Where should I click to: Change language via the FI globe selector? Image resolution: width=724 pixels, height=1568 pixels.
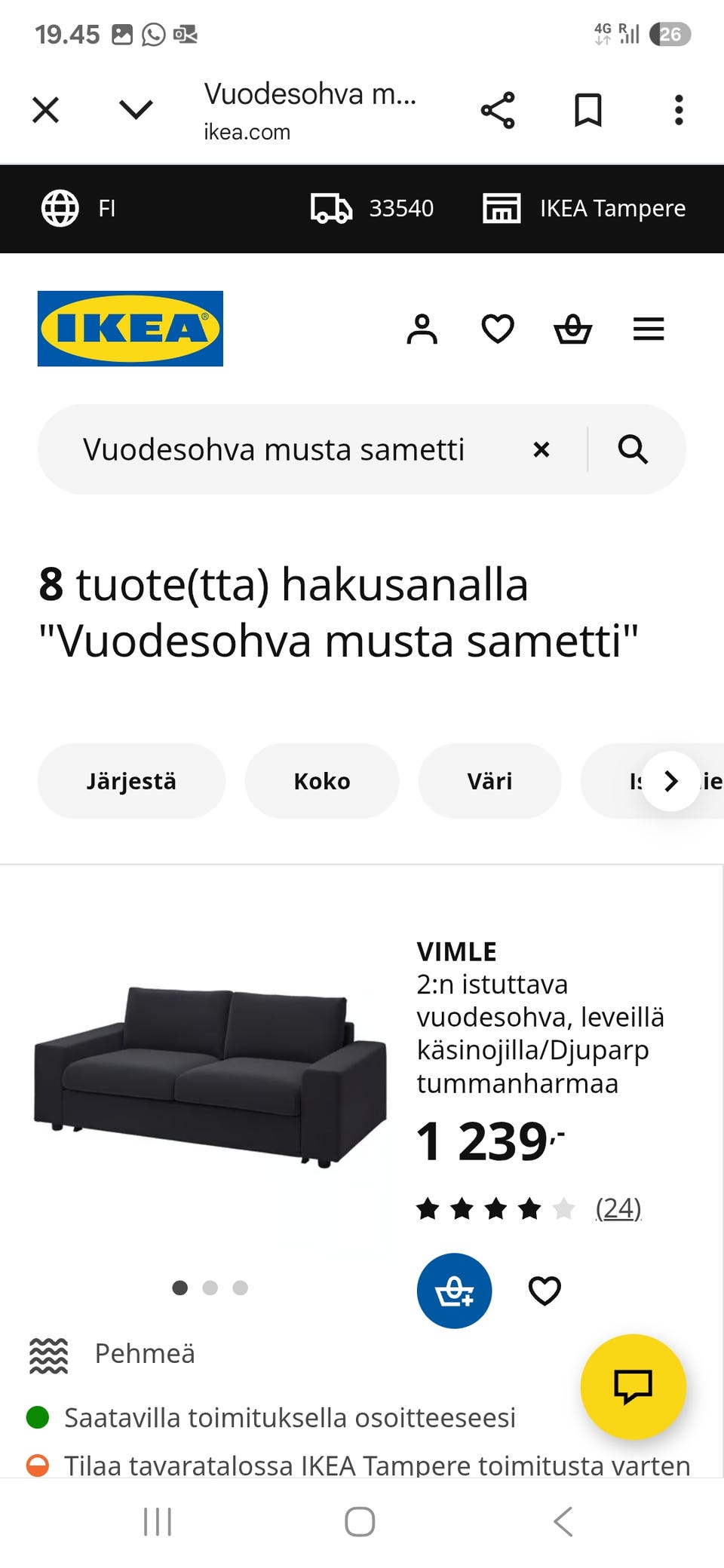point(83,208)
